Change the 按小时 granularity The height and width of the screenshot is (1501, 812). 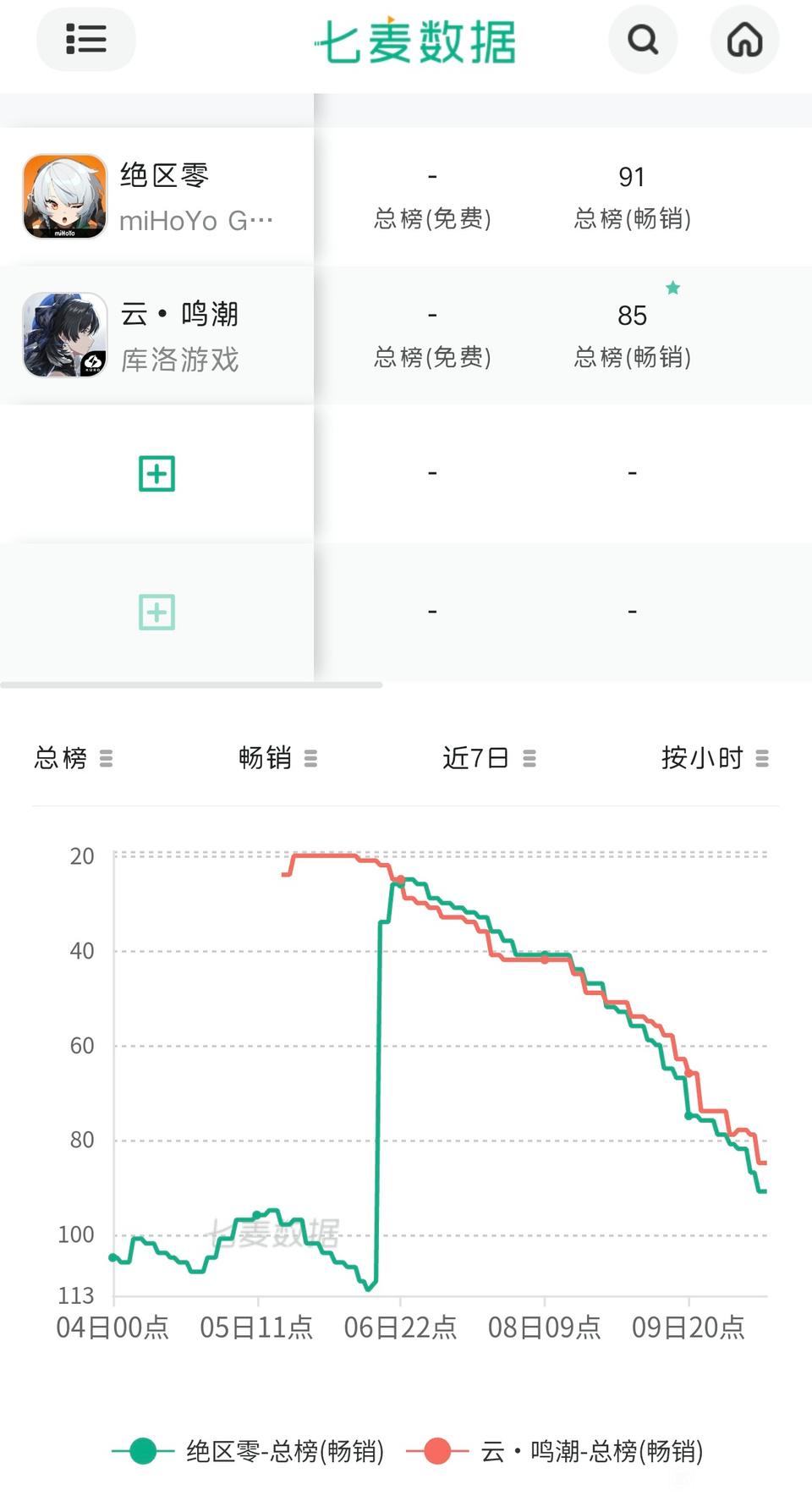pos(714,758)
